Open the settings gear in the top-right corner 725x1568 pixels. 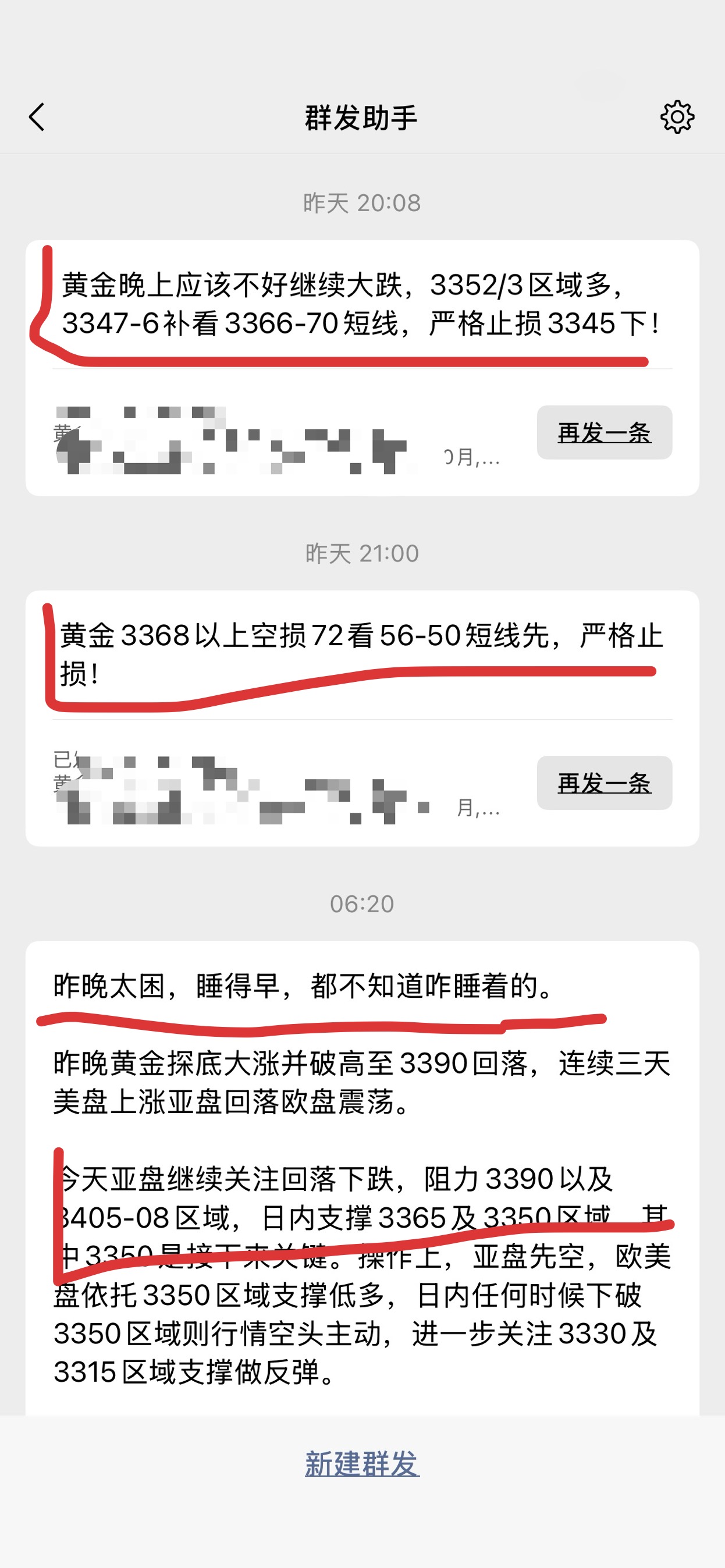677,118
